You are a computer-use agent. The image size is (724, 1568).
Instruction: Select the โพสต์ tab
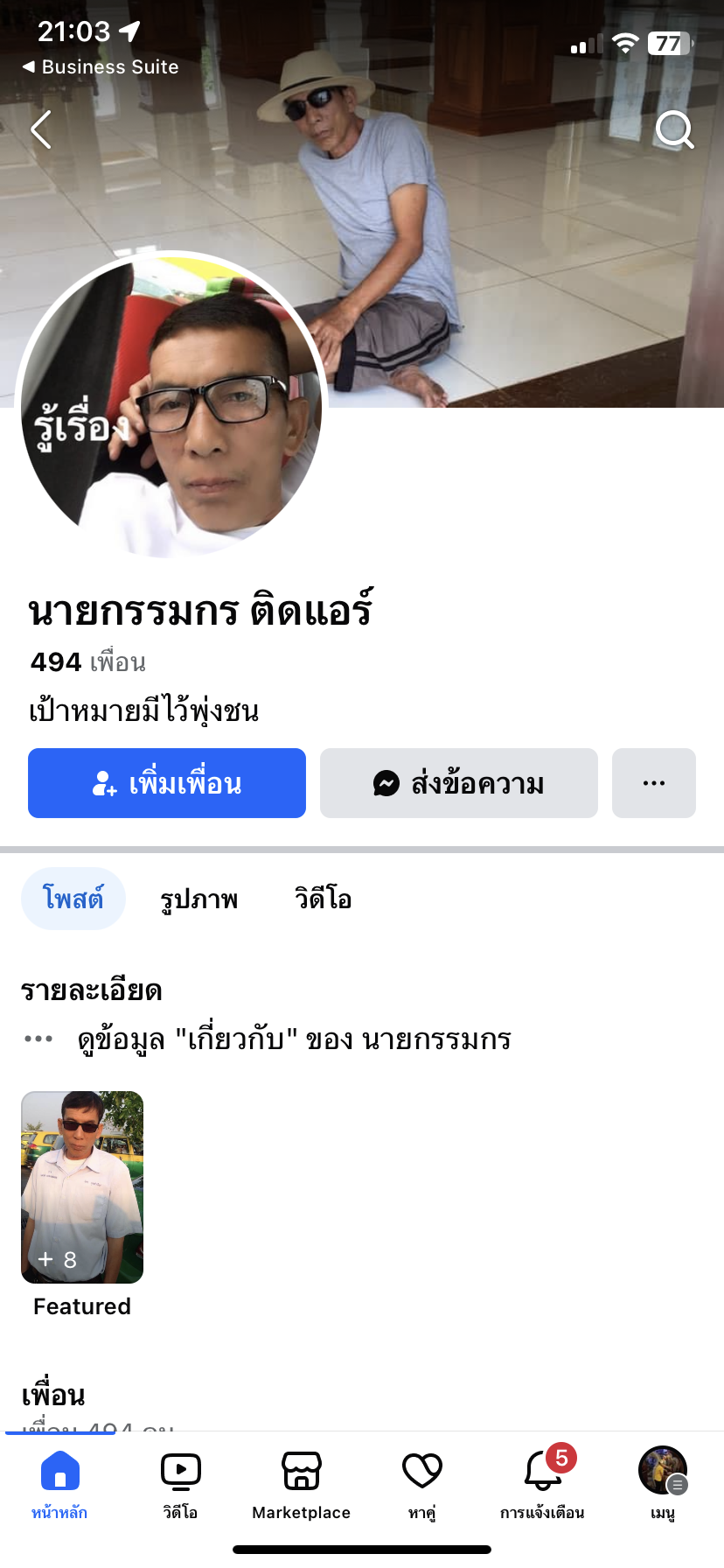click(x=73, y=899)
